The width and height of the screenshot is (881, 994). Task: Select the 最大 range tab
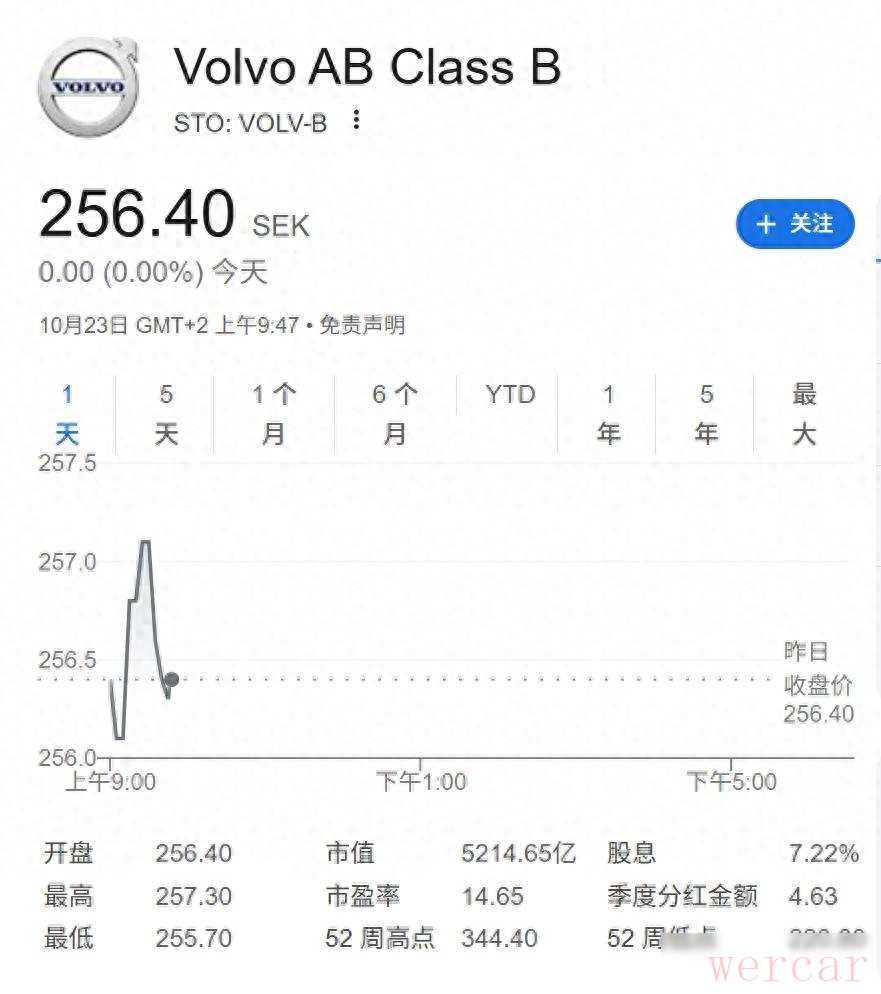coord(804,414)
